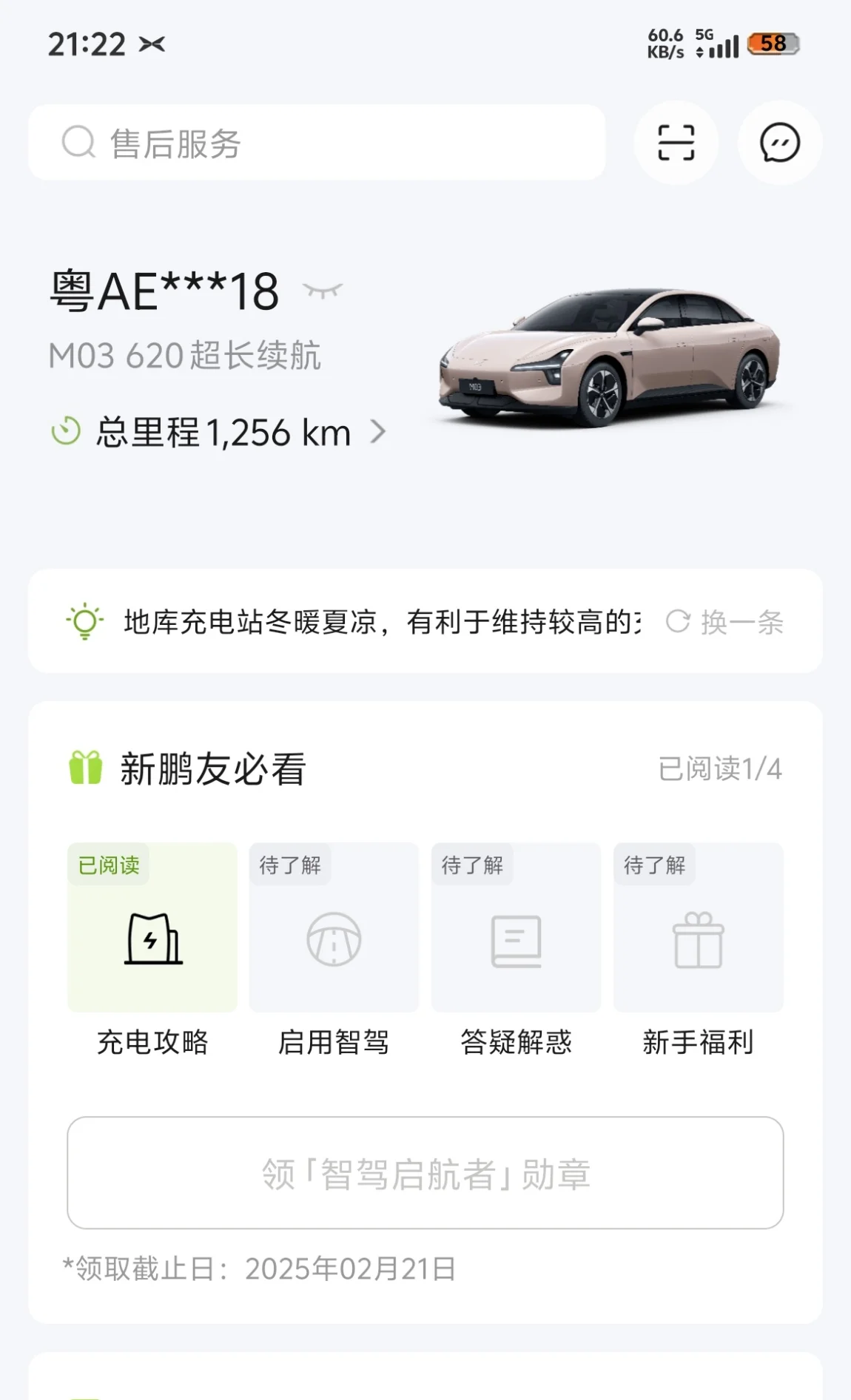Tap the 售后服务 search box
This screenshot has width=851, height=1400.
pyautogui.click(x=317, y=142)
